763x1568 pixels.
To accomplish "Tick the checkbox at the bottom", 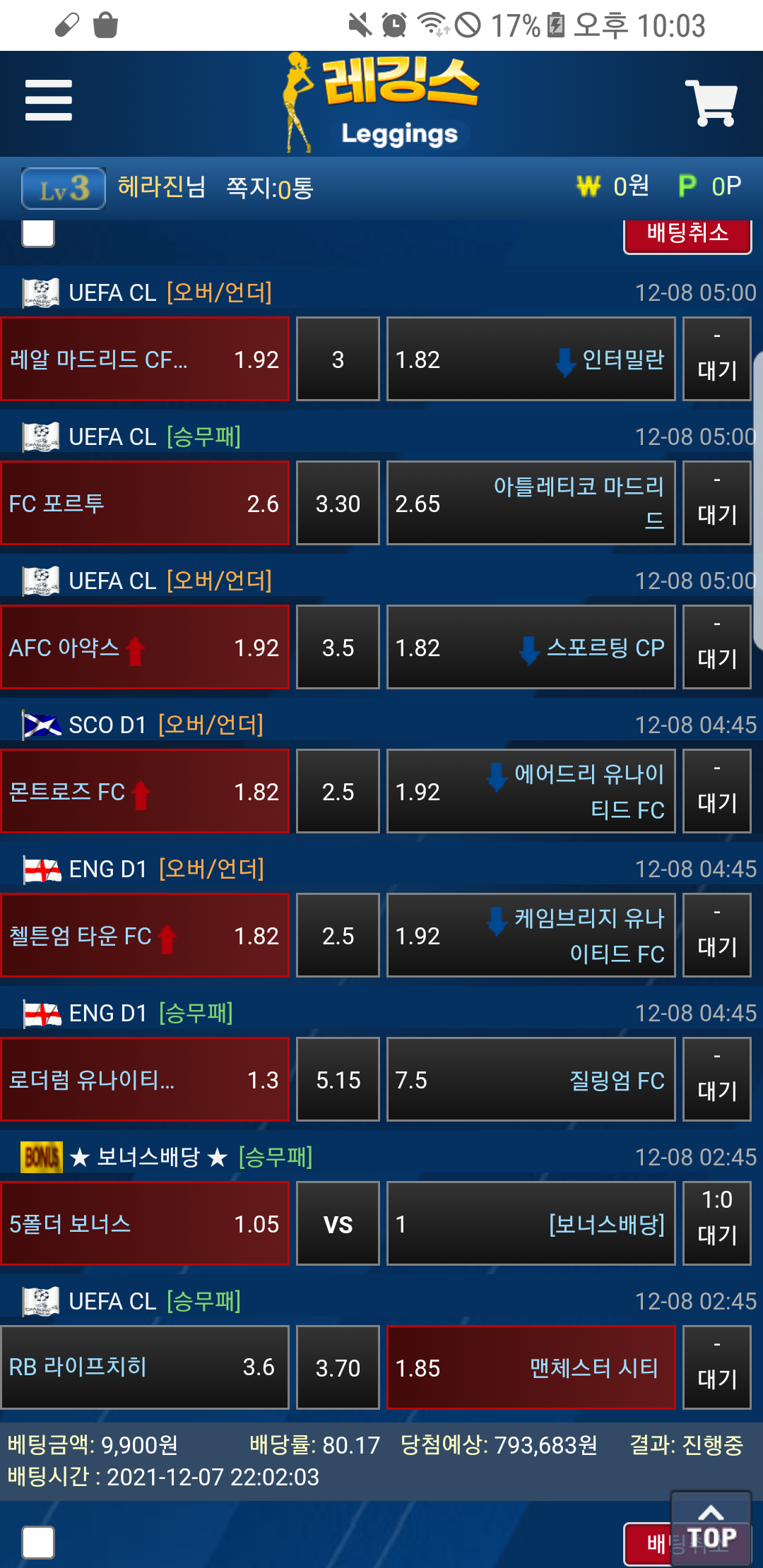I will [38, 1542].
